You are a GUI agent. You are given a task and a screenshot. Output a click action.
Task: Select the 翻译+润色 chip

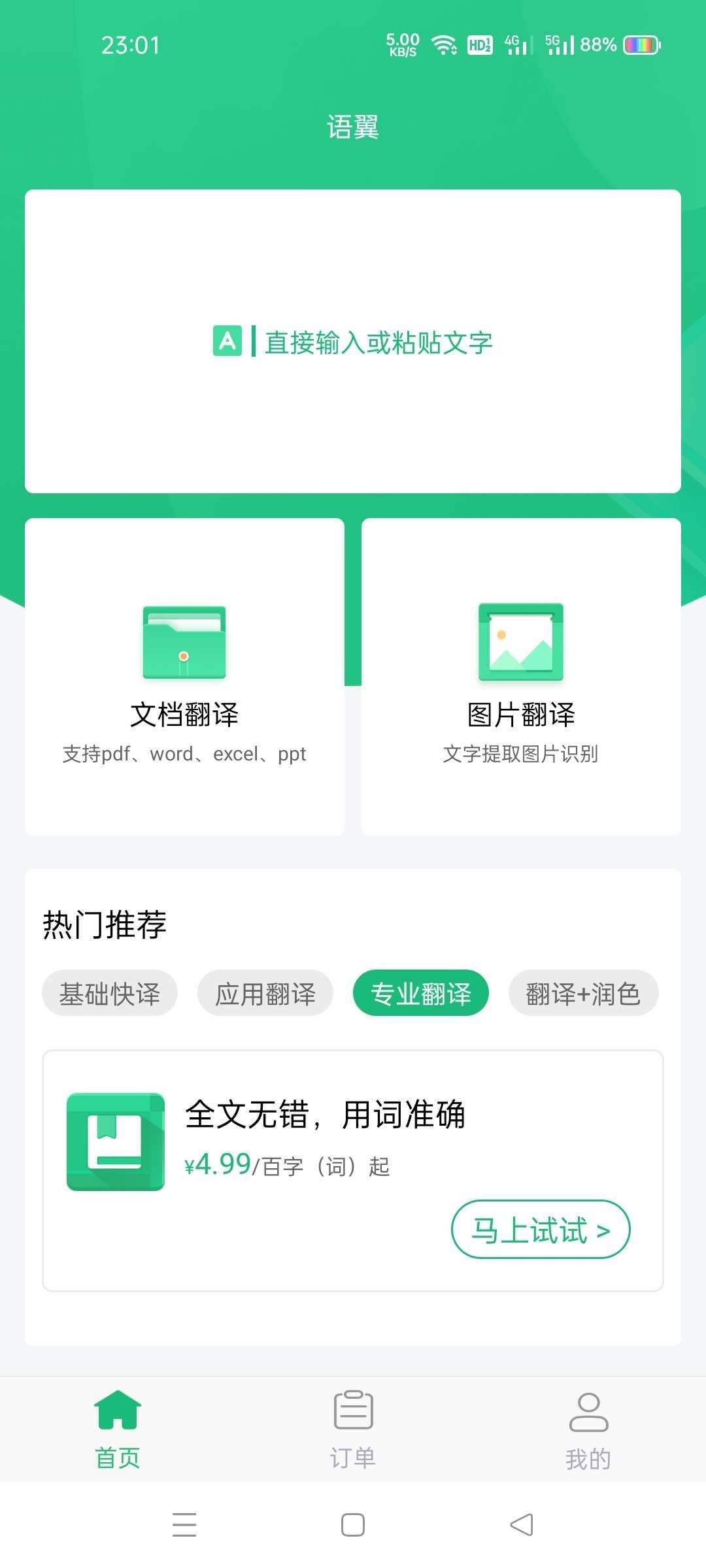pos(583,993)
